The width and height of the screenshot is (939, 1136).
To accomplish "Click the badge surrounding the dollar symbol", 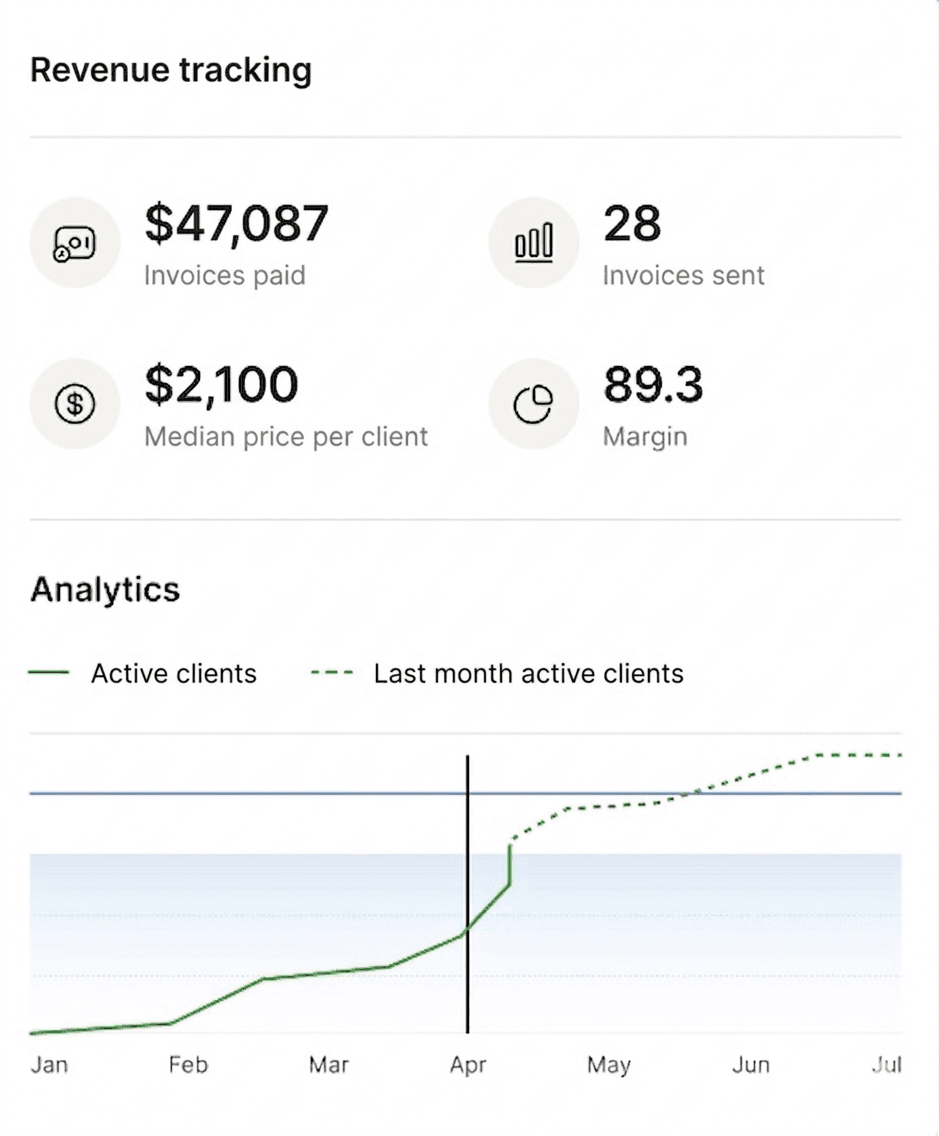I will coord(75,403).
